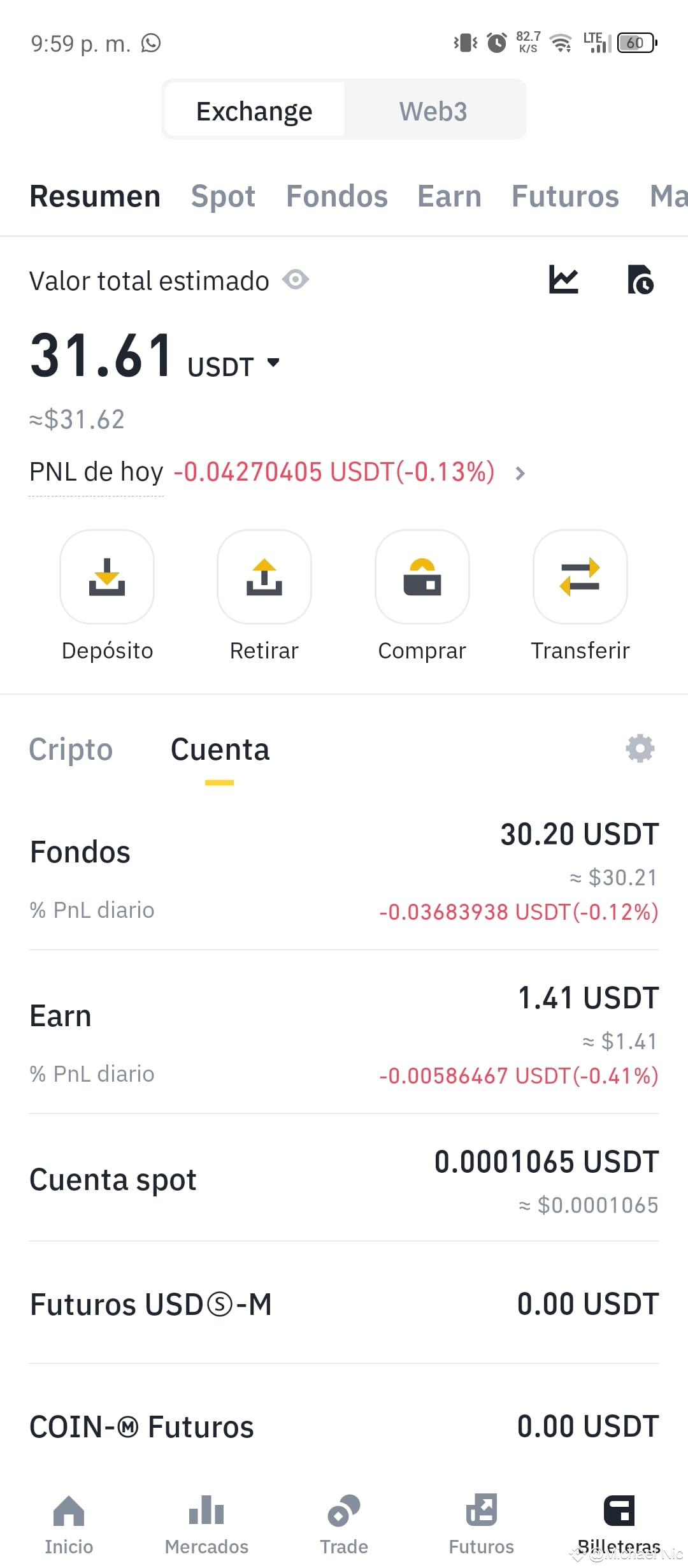688x1568 pixels.
Task: Hide the estimated total balance
Action: coord(296,279)
